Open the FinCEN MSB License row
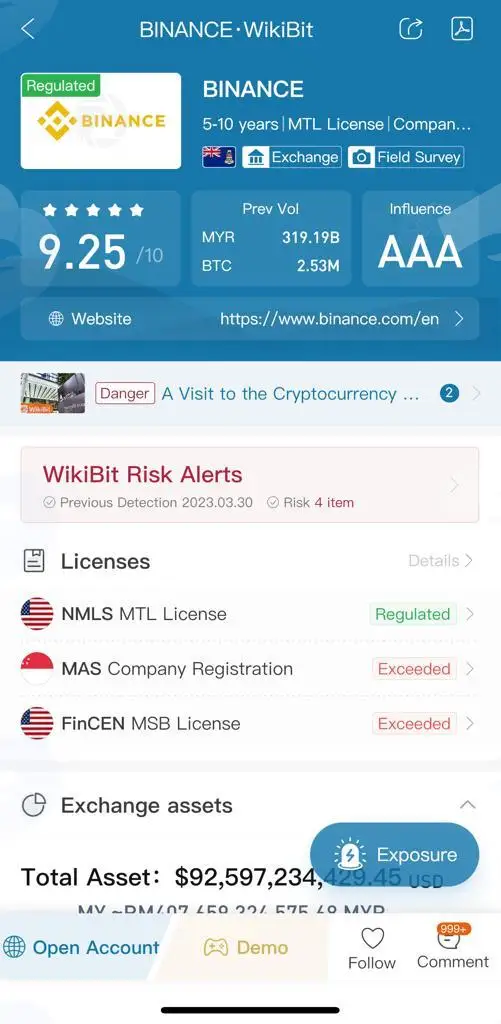The image size is (501, 1024). 250,724
